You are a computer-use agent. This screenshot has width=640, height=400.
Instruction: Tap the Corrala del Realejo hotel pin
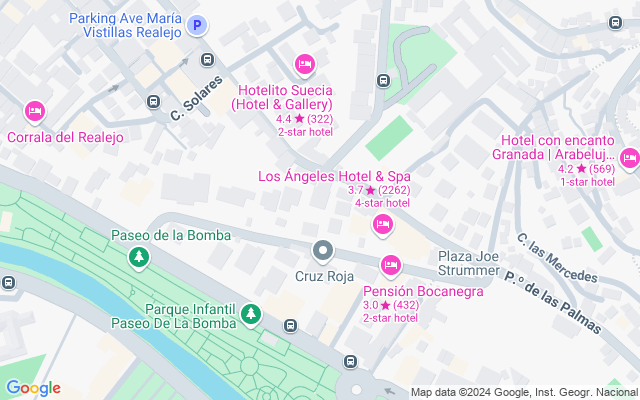(x=35, y=112)
